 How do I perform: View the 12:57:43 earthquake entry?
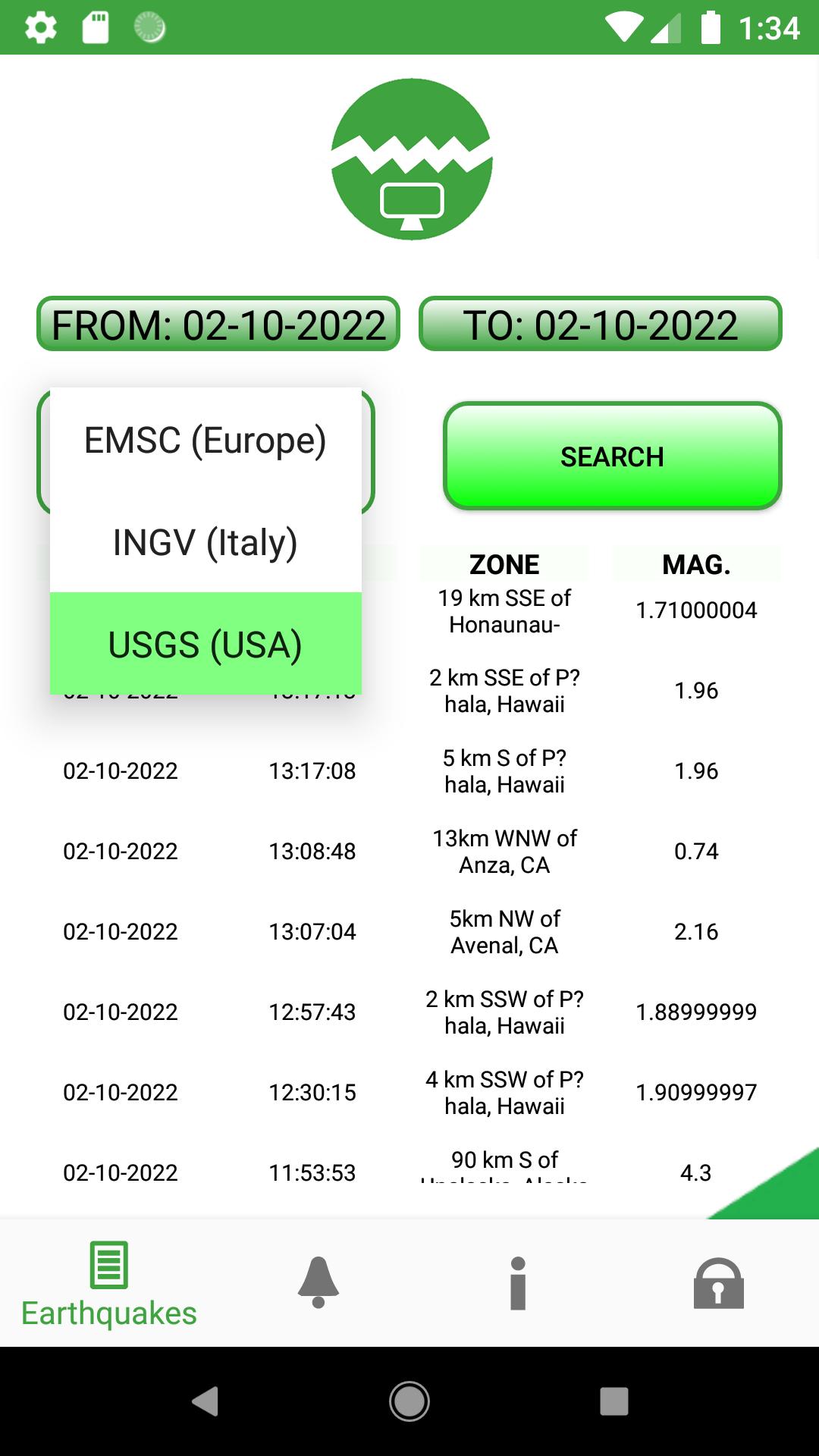(312, 1012)
